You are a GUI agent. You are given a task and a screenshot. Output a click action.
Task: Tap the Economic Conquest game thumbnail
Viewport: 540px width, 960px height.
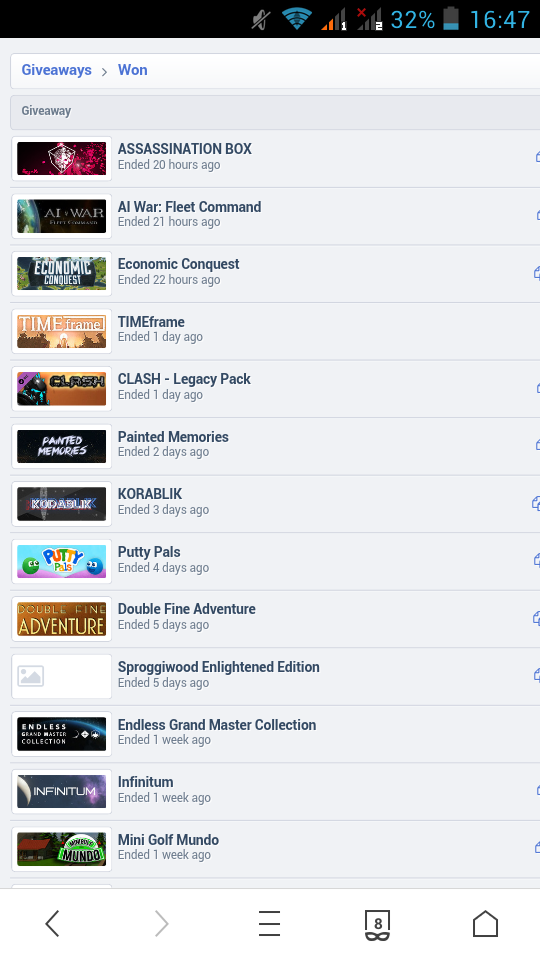(x=61, y=274)
